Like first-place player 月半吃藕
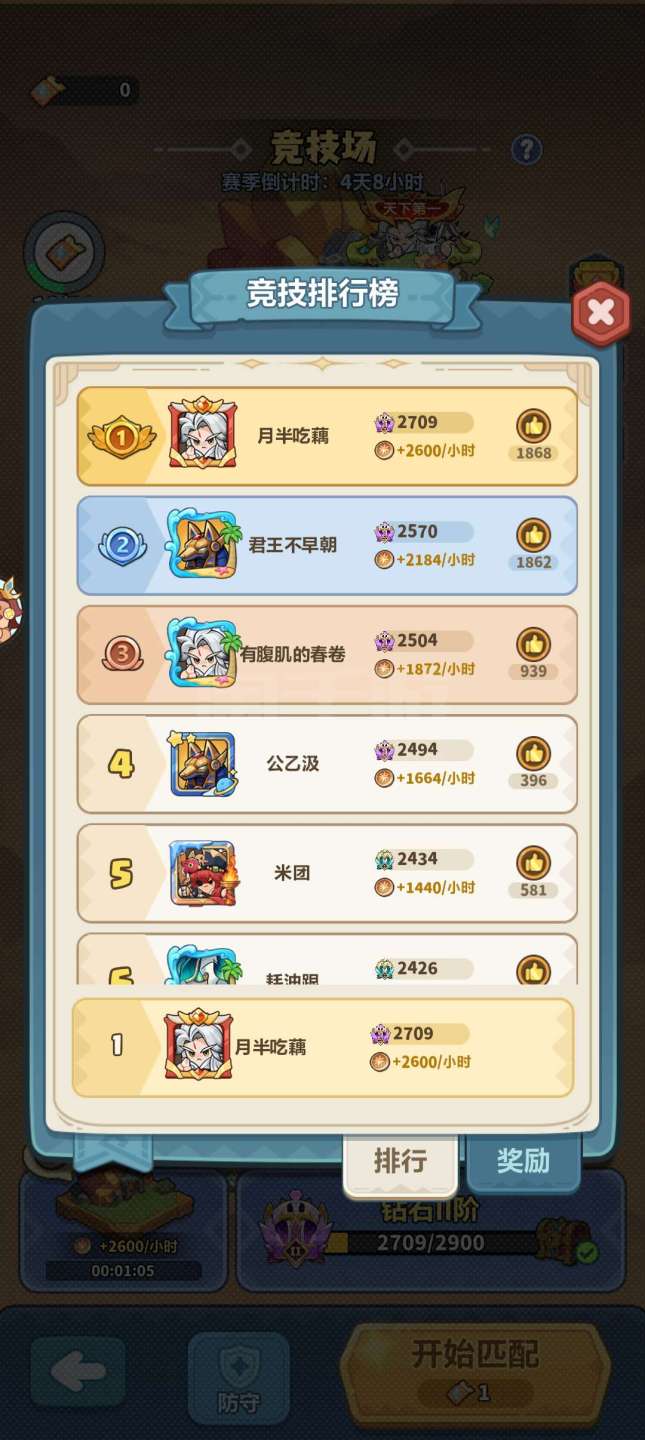Viewport: 645px width, 1440px height. click(x=533, y=427)
